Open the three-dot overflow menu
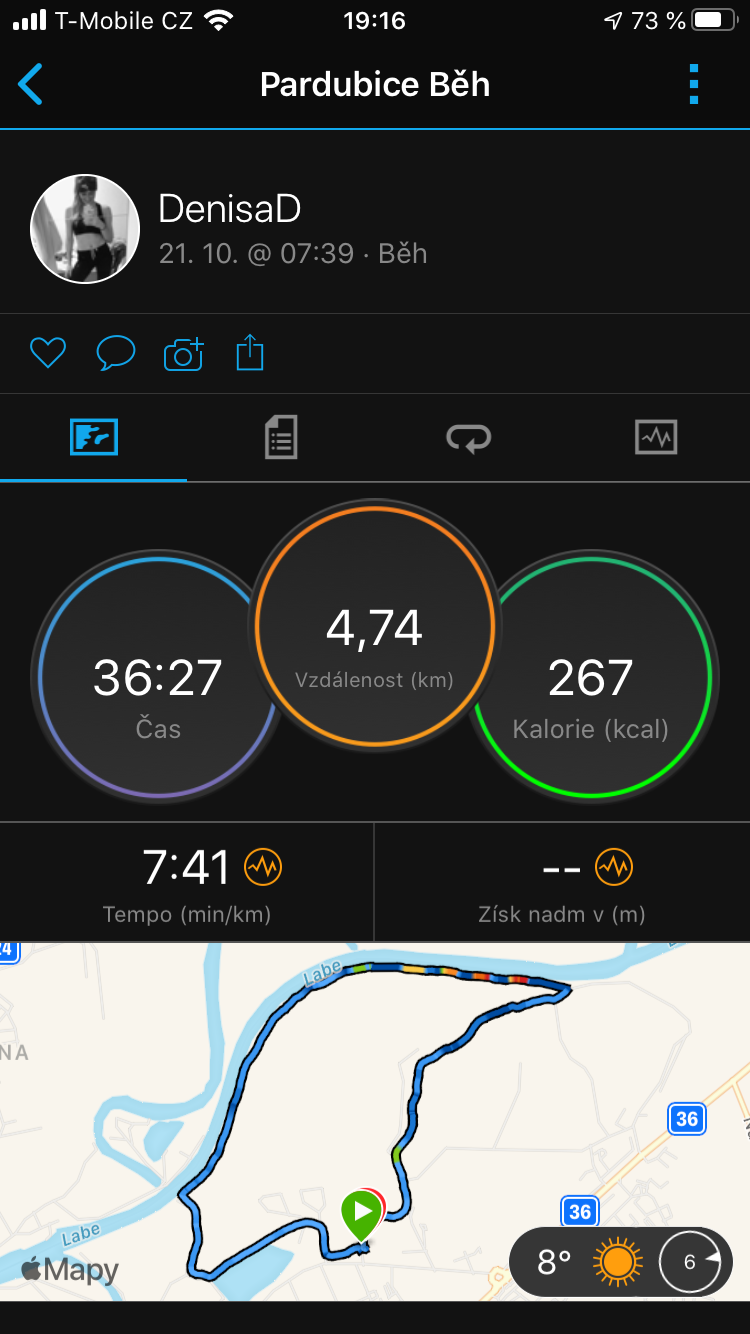The image size is (750, 1334). tap(694, 84)
